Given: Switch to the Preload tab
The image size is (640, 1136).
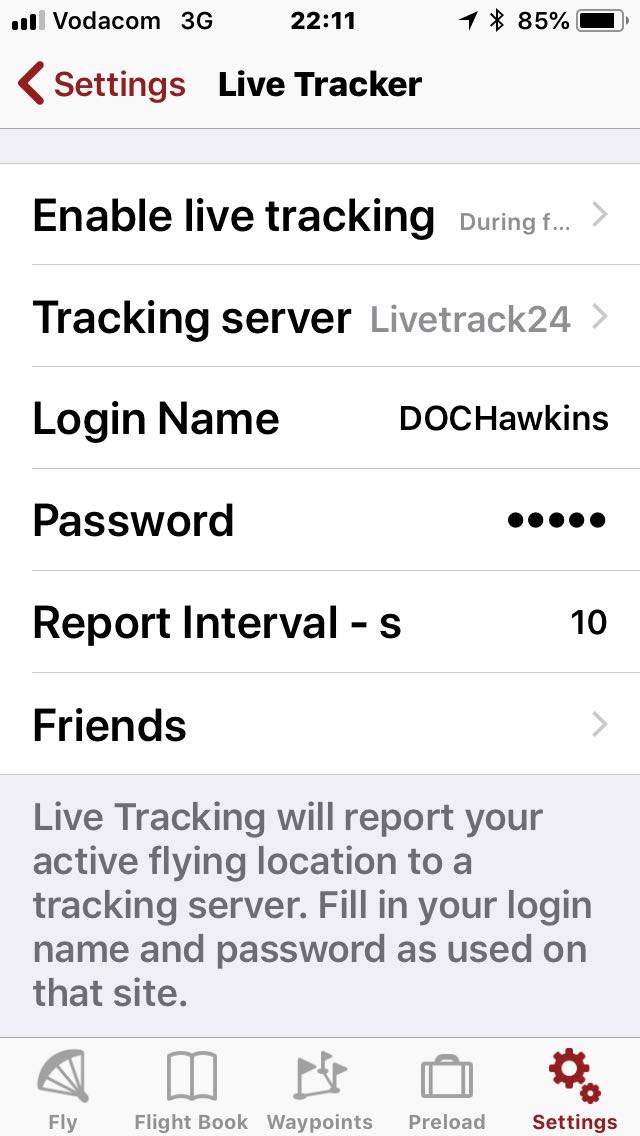Looking at the screenshot, I should pos(447,1090).
